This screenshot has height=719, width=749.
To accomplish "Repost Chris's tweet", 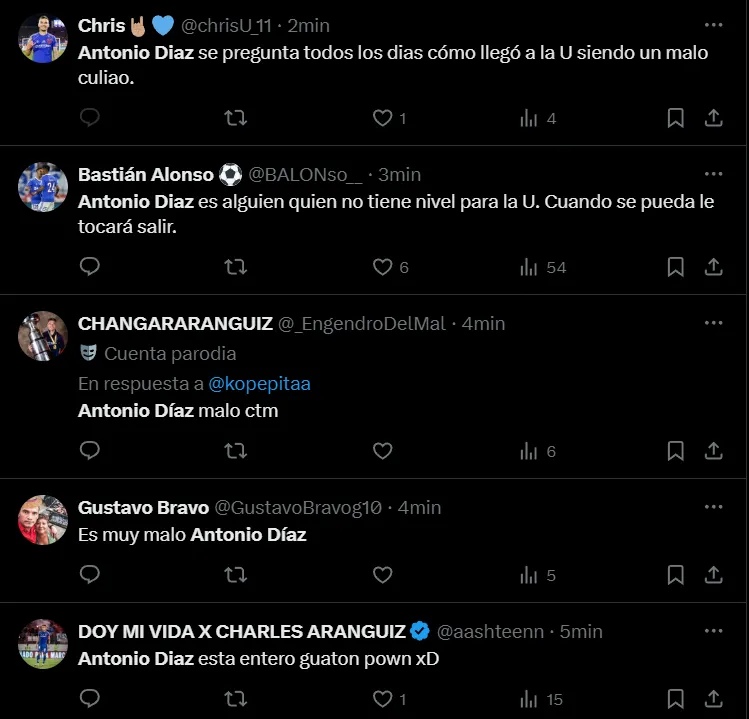I will pos(236,118).
